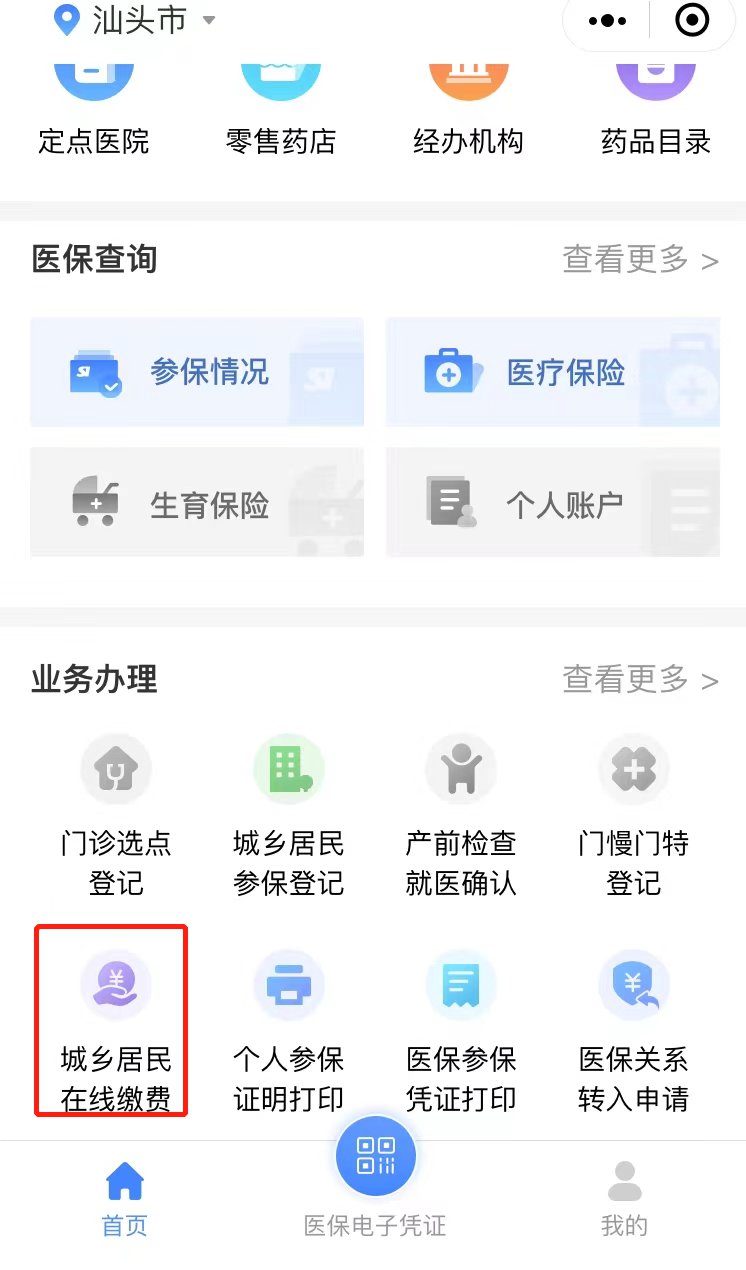The width and height of the screenshot is (746, 1270).
Task: Select 产前检查就医确认
Action: [x=461, y=815]
